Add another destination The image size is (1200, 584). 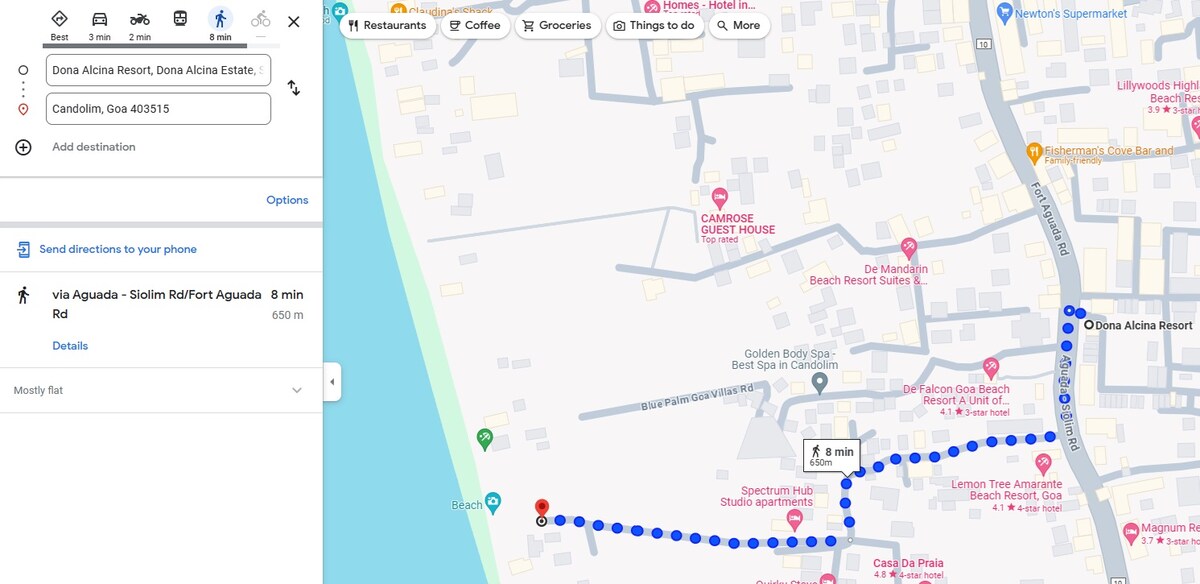tap(93, 147)
